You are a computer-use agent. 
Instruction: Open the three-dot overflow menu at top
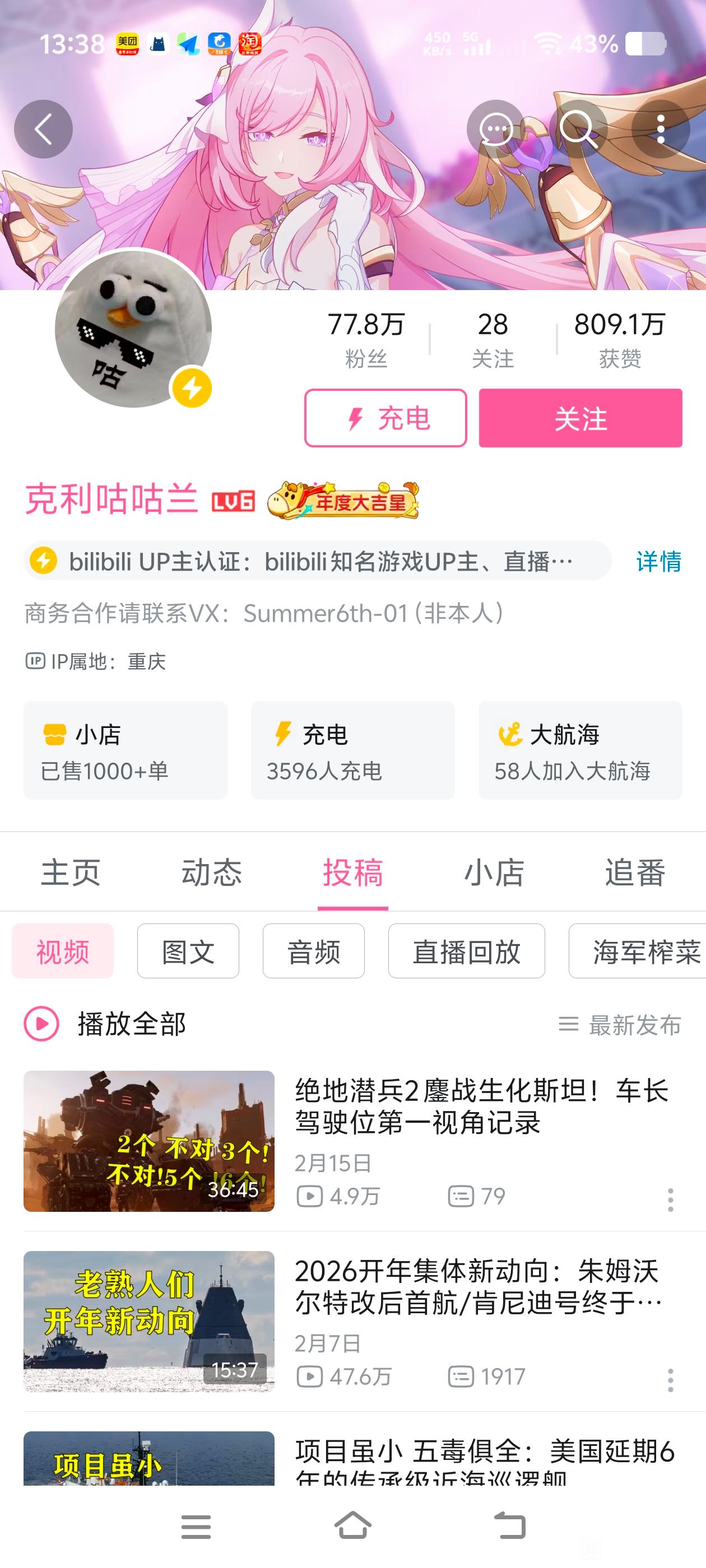[661, 129]
